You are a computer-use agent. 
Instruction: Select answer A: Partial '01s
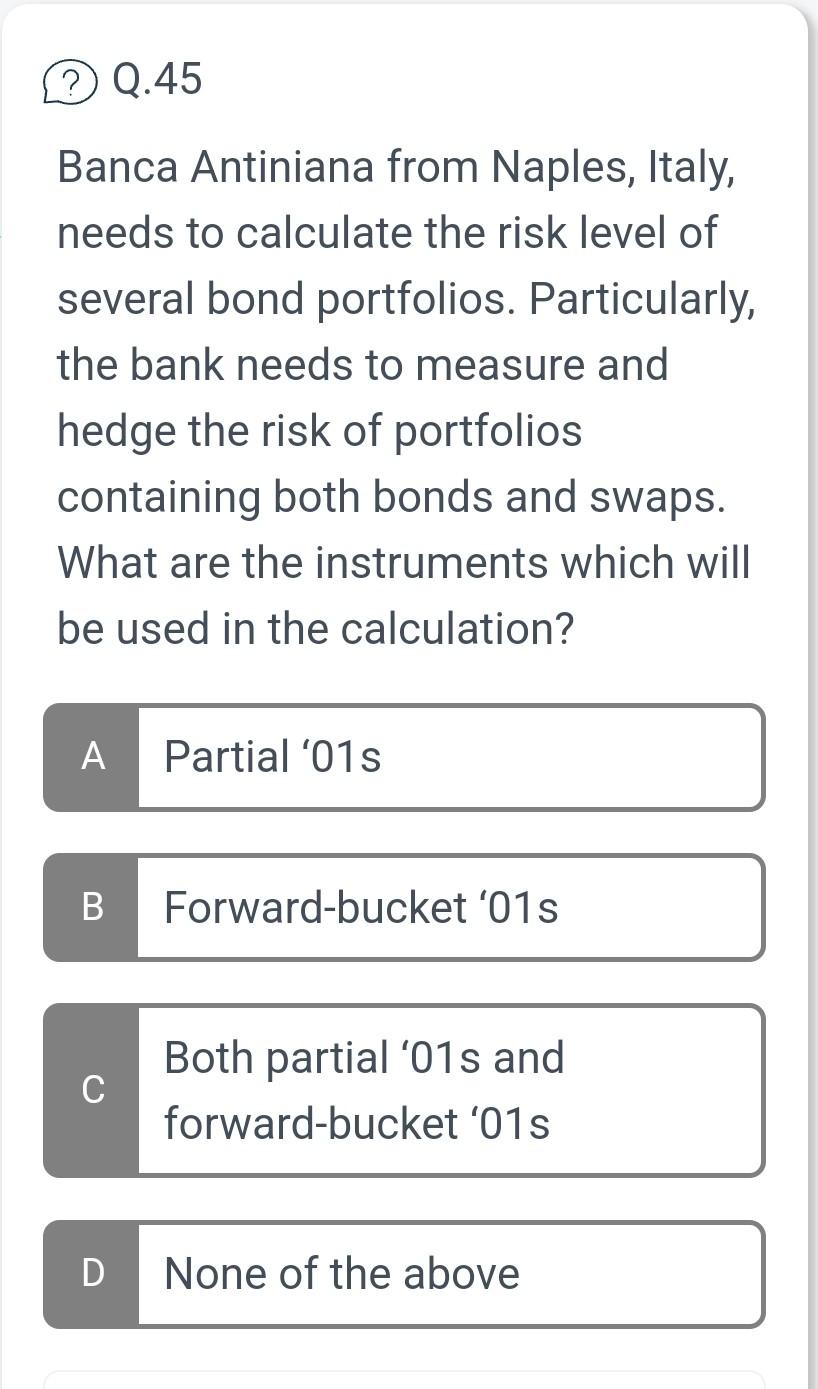403,757
